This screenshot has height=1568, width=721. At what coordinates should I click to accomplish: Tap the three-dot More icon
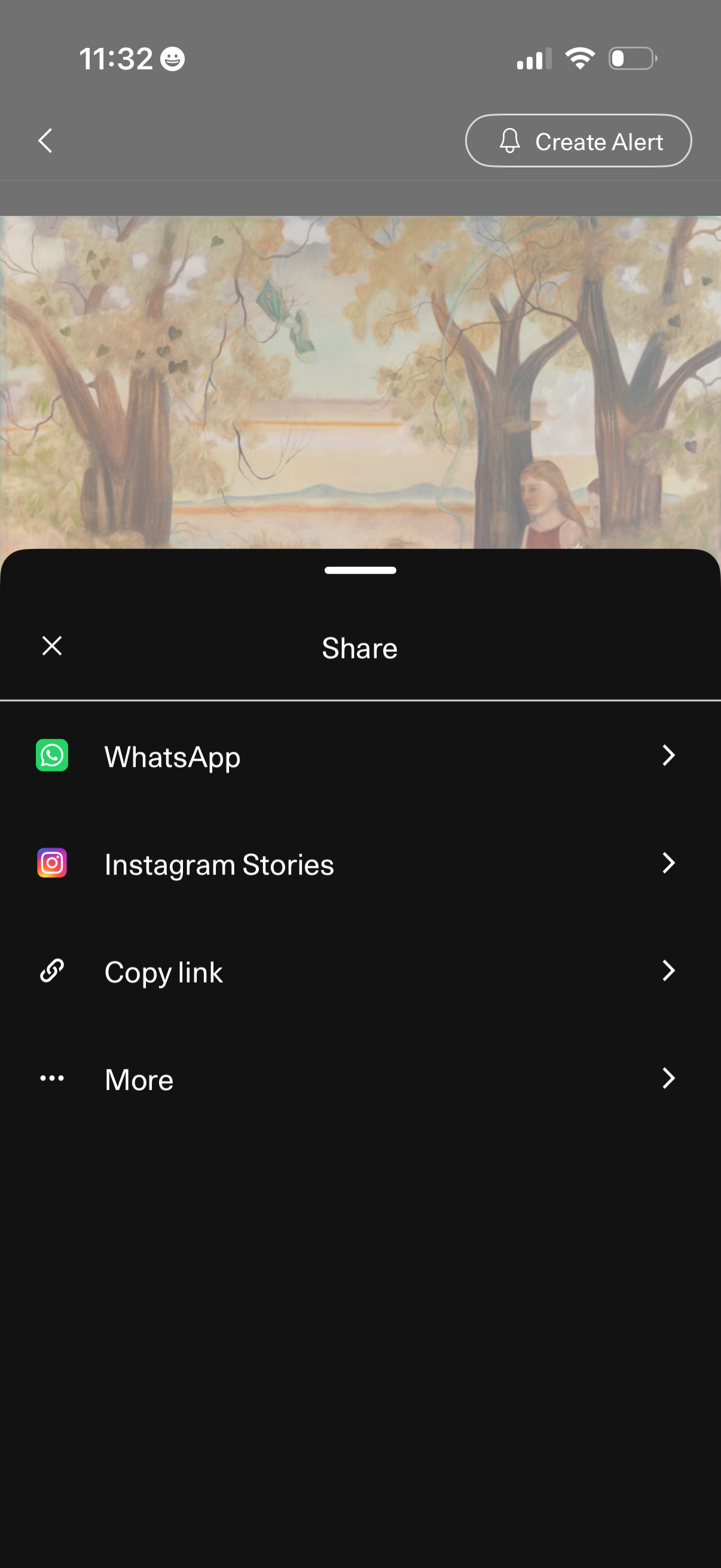(x=53, y=1078)
